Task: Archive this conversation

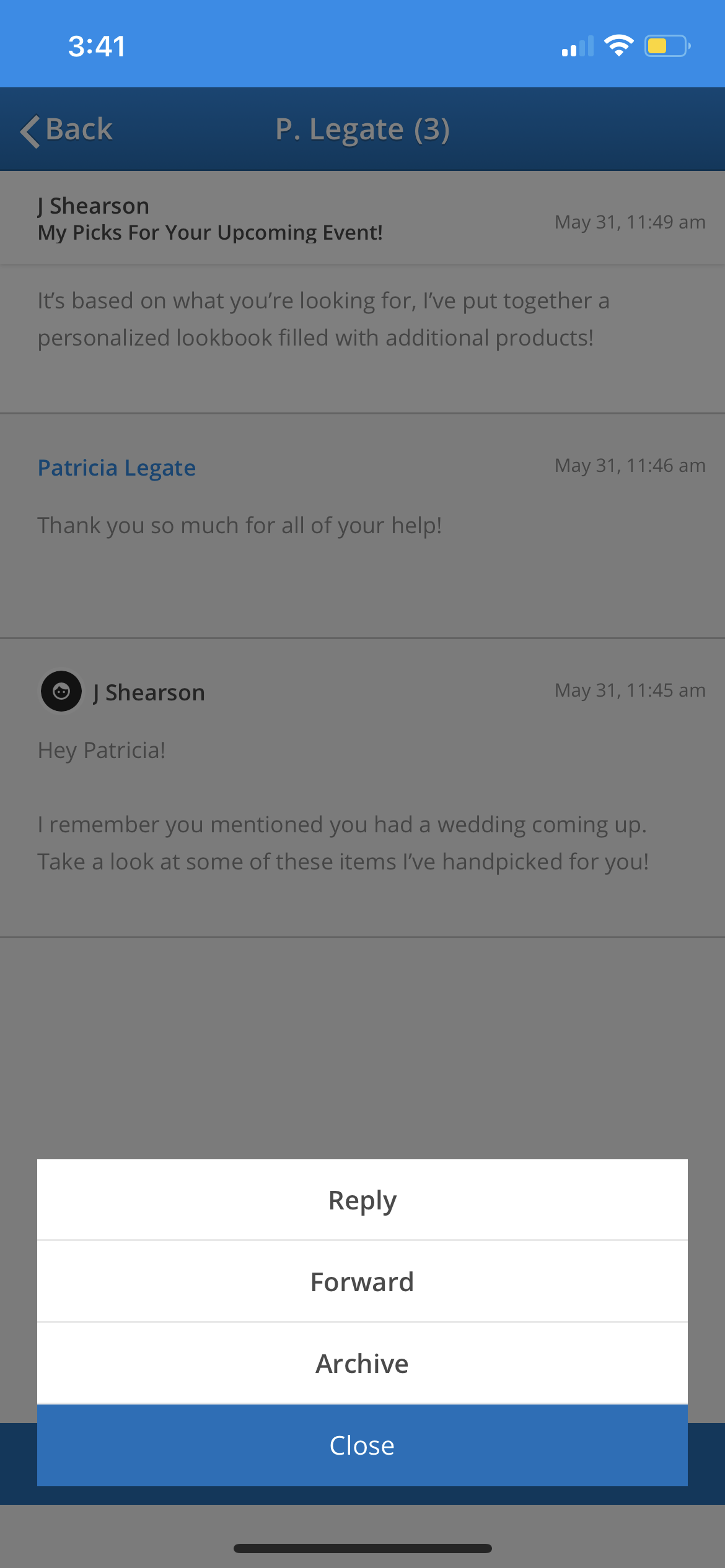Action: click(x=362, y=1364)
